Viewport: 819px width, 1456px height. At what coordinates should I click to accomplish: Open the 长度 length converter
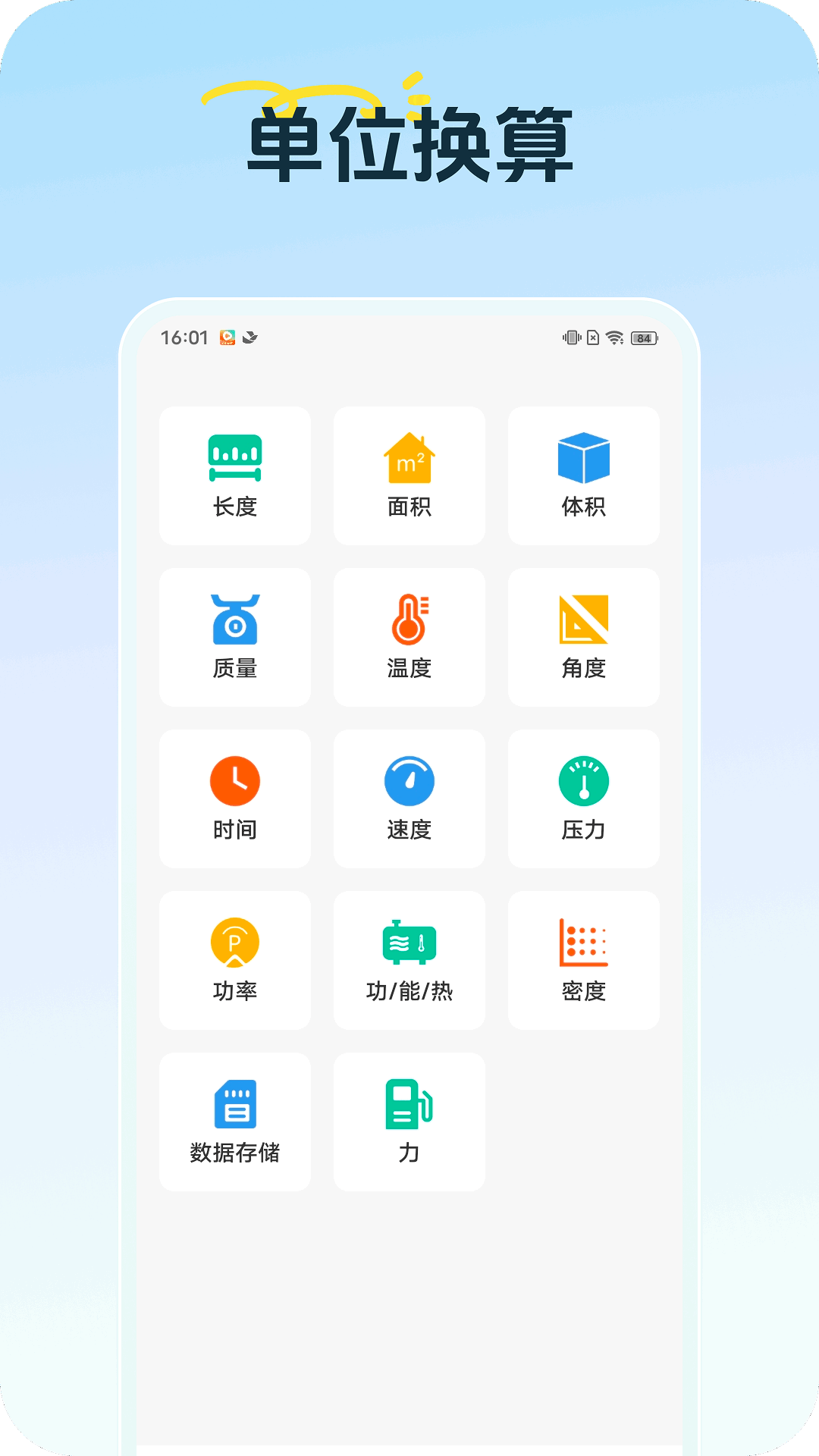[x=234, y=475]
